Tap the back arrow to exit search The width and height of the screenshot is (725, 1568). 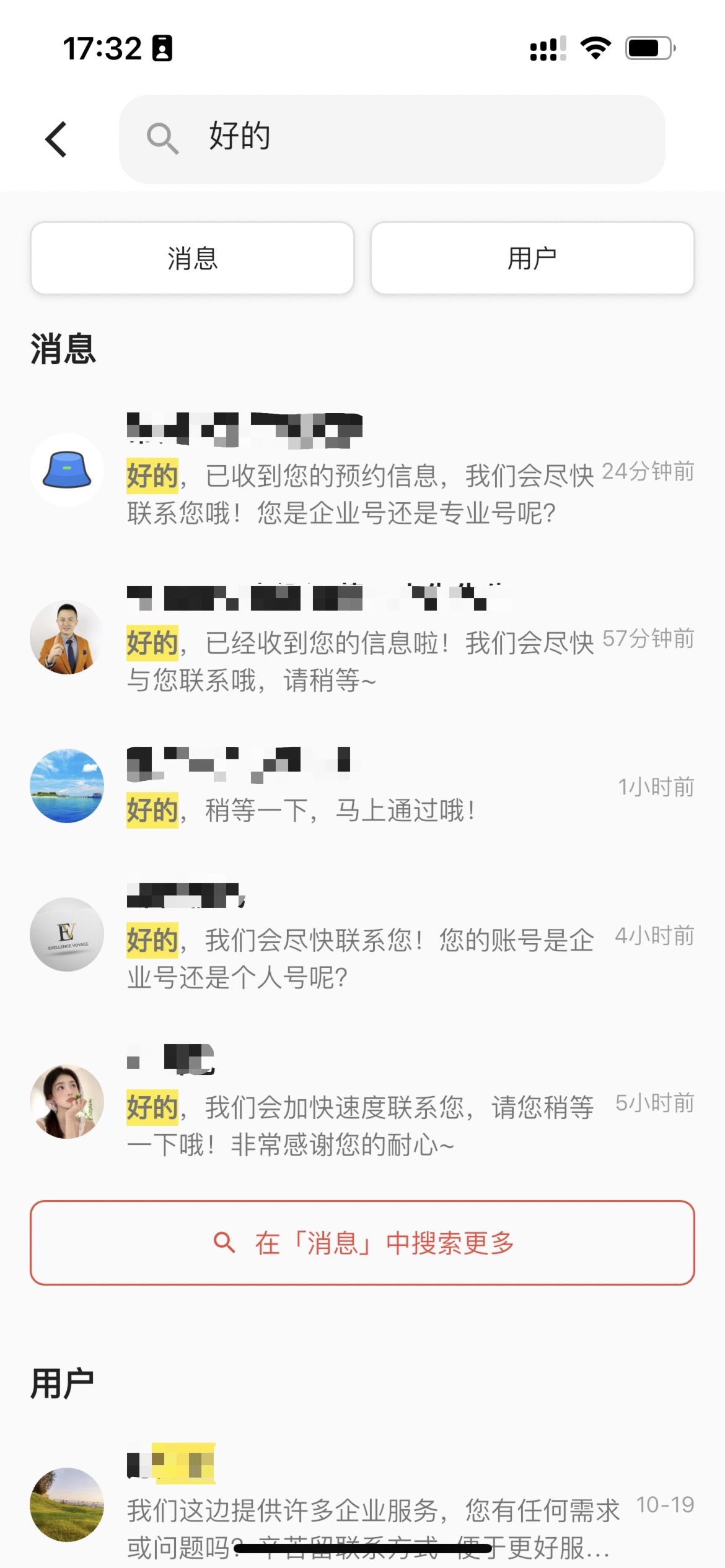[56, 138]
